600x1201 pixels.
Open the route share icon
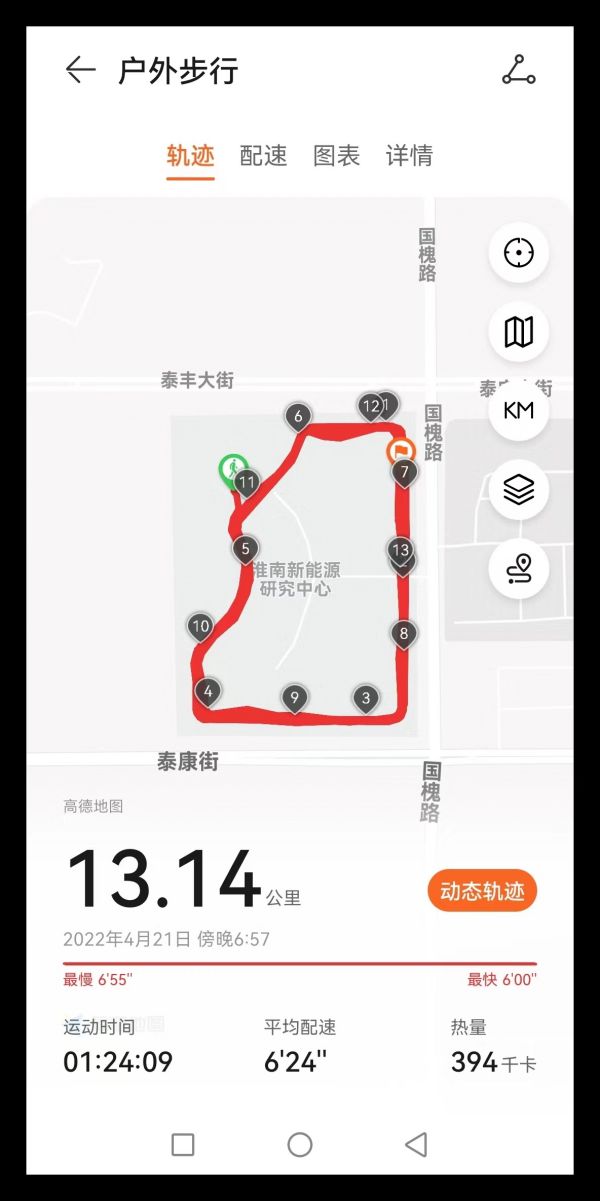coord(518,70)
